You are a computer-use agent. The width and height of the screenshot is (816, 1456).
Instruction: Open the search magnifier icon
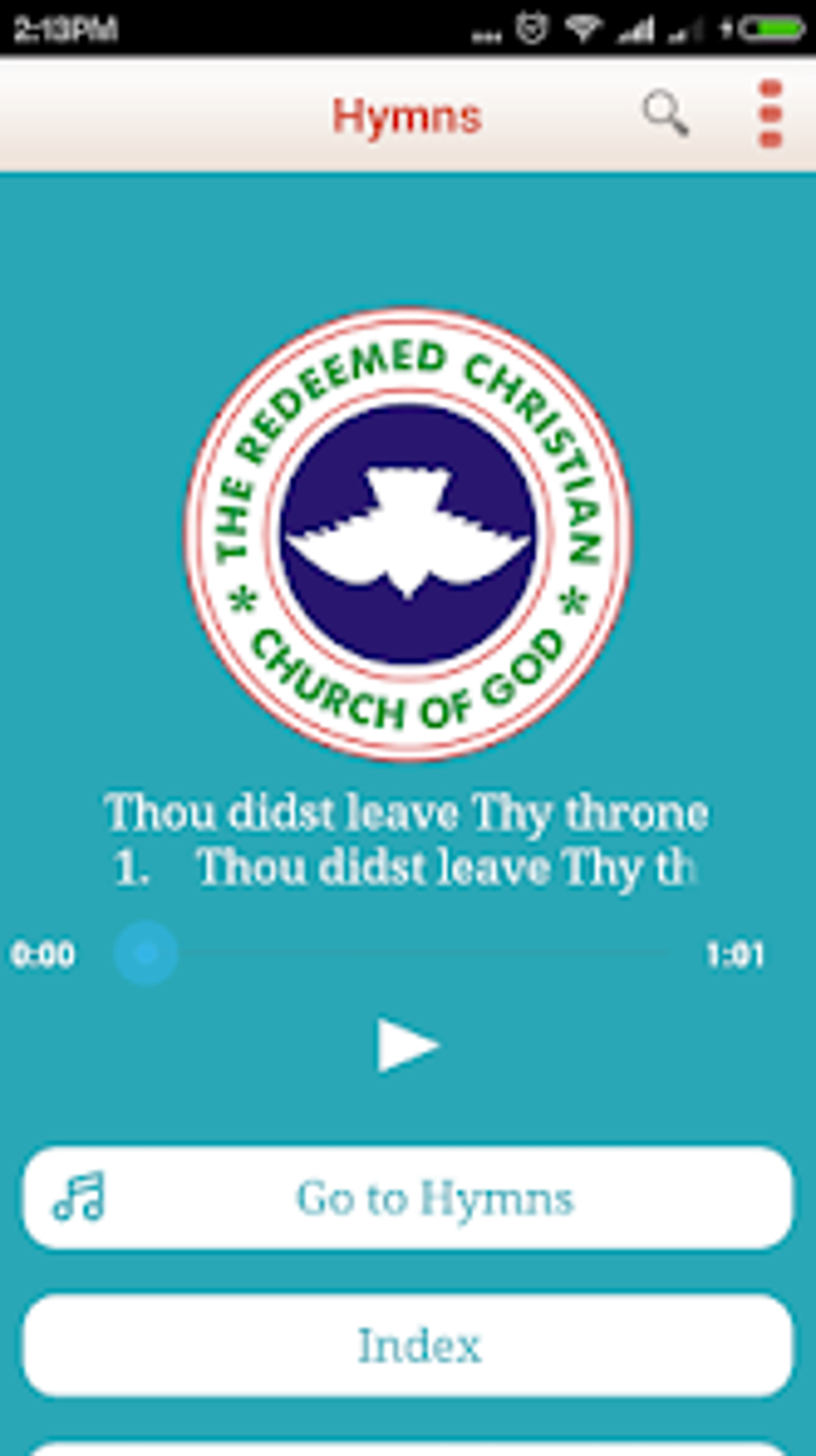coord(665,114)
